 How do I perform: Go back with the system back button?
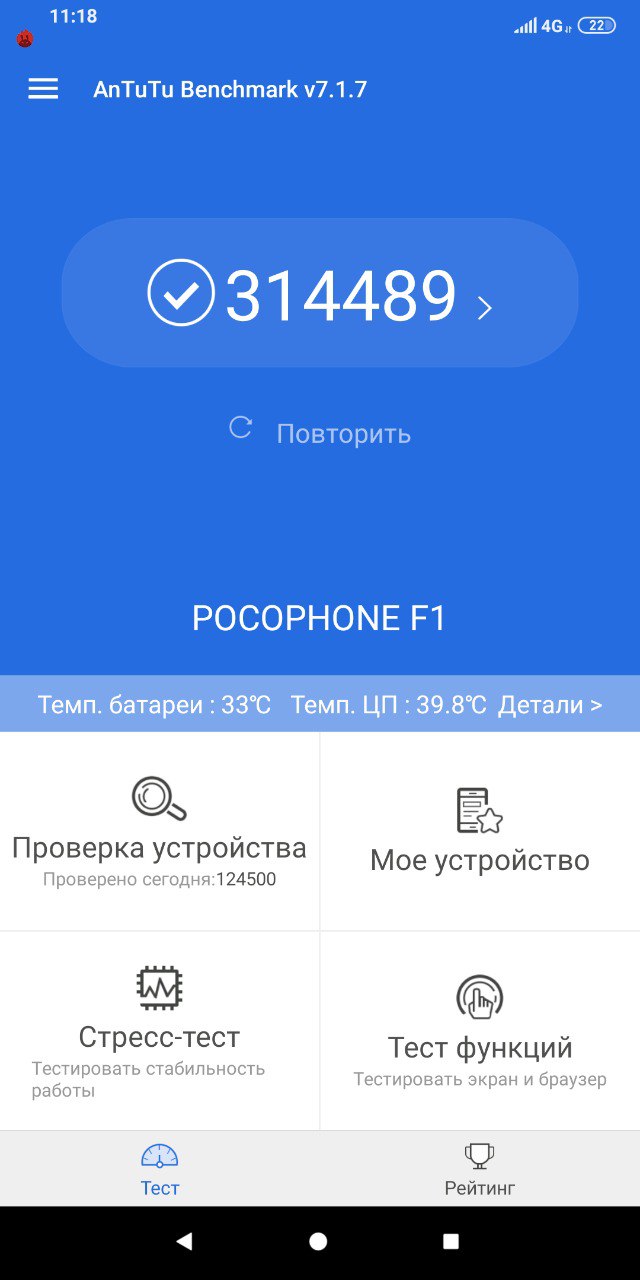(184, 1241)
